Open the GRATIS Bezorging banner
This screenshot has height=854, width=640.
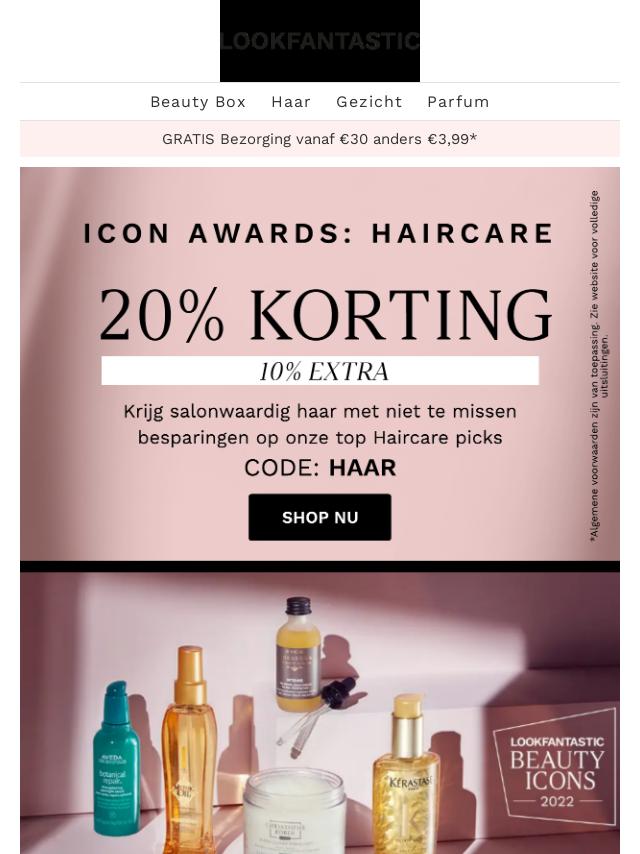pyautogui.click(x=320, y=139)
